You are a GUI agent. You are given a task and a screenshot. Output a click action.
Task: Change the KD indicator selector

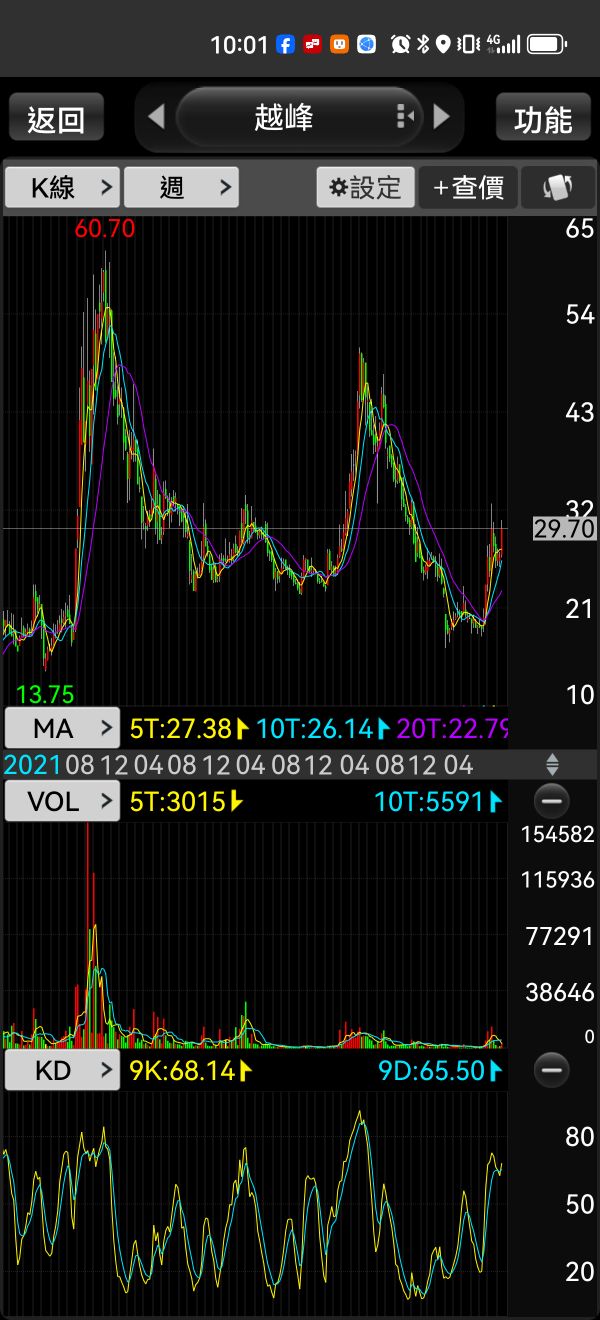tap(62, 1071)
